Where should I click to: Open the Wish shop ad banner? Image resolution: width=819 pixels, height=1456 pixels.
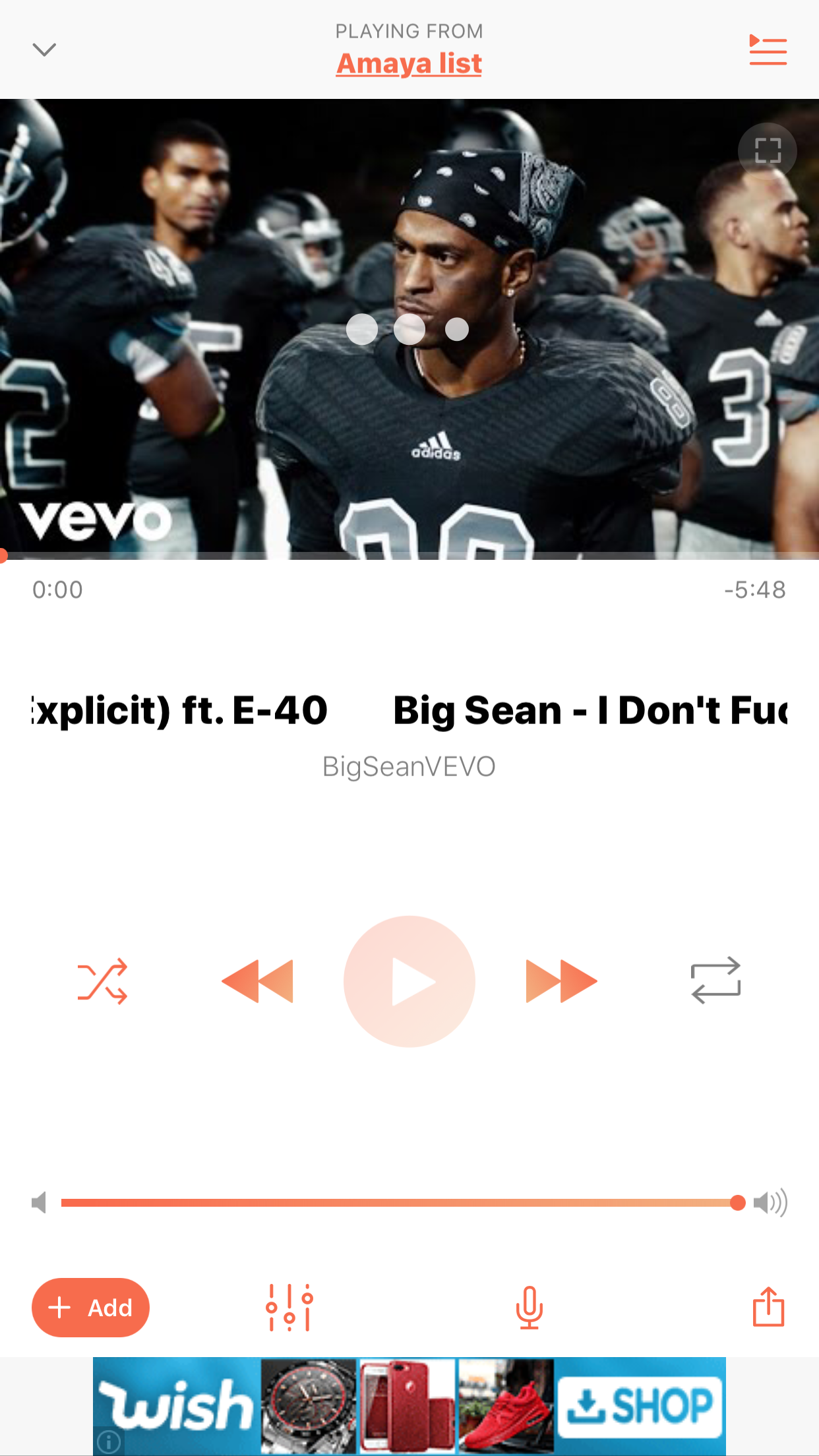(x=409, y=1406)
